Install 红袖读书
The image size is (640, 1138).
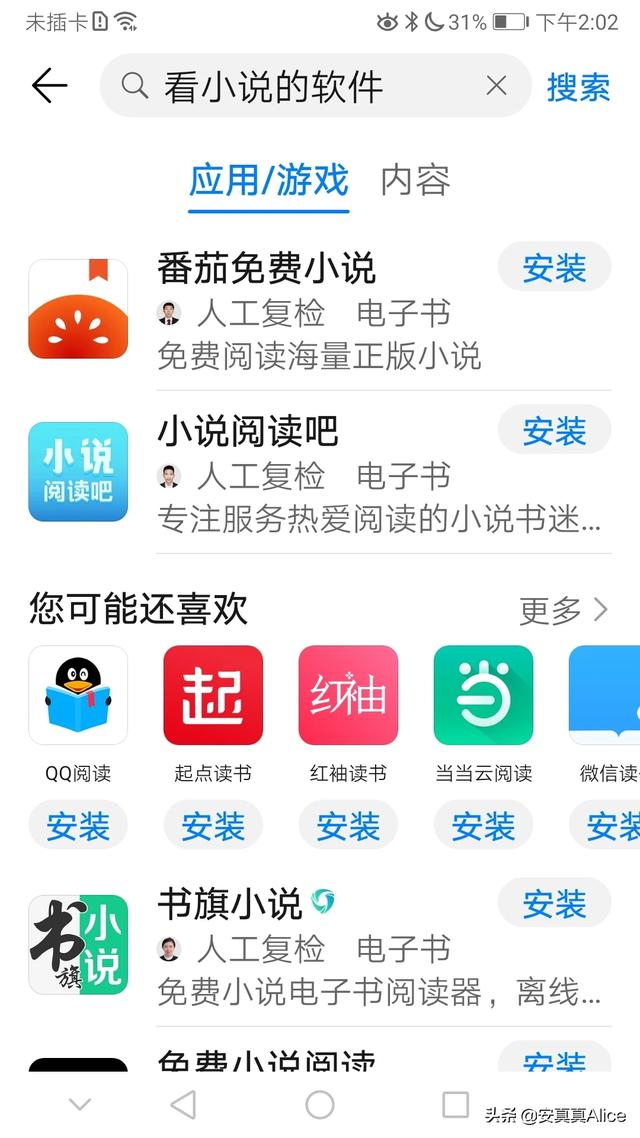click(x=348, y=825)
